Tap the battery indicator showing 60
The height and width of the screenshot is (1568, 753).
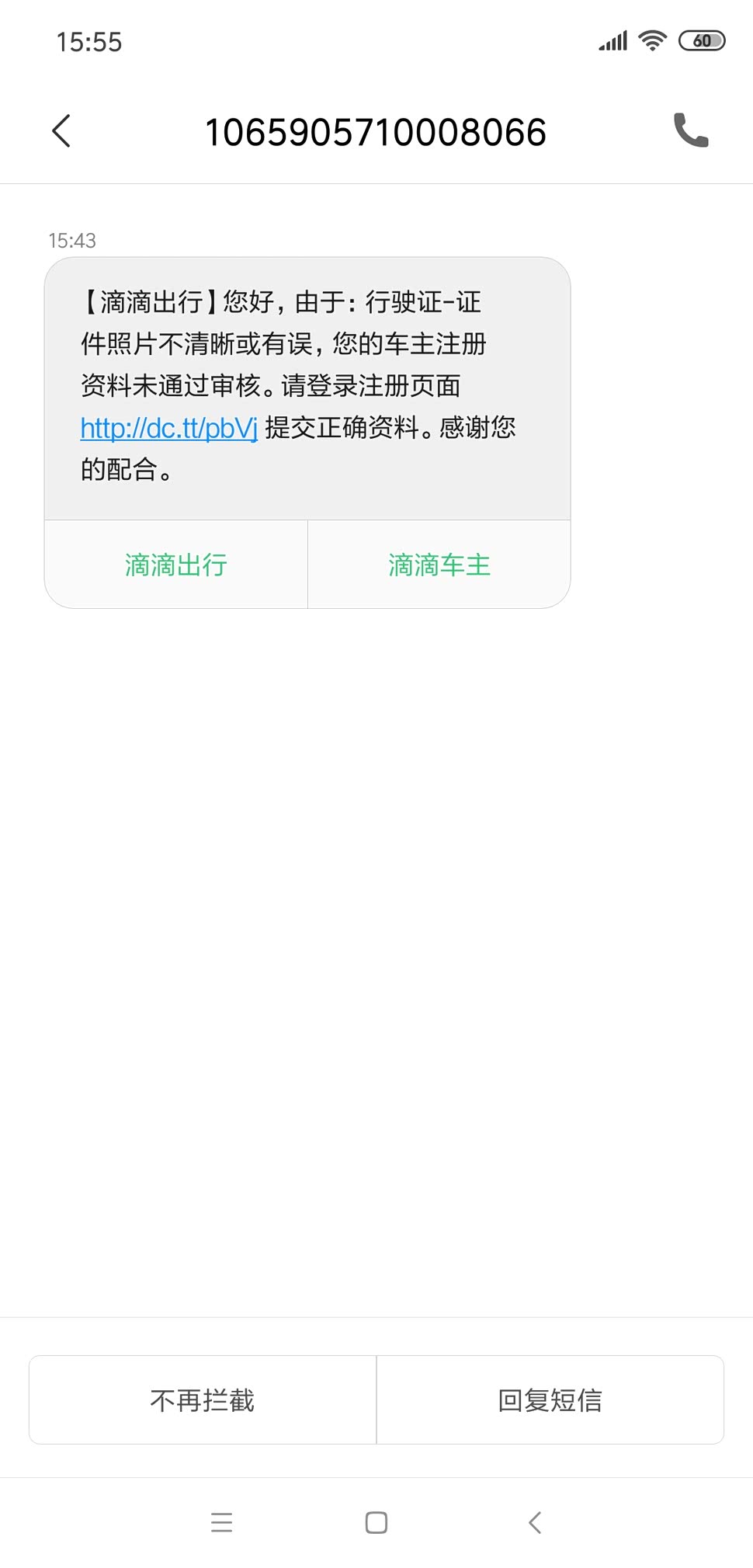pyautogui.click(x=703, y=40)
